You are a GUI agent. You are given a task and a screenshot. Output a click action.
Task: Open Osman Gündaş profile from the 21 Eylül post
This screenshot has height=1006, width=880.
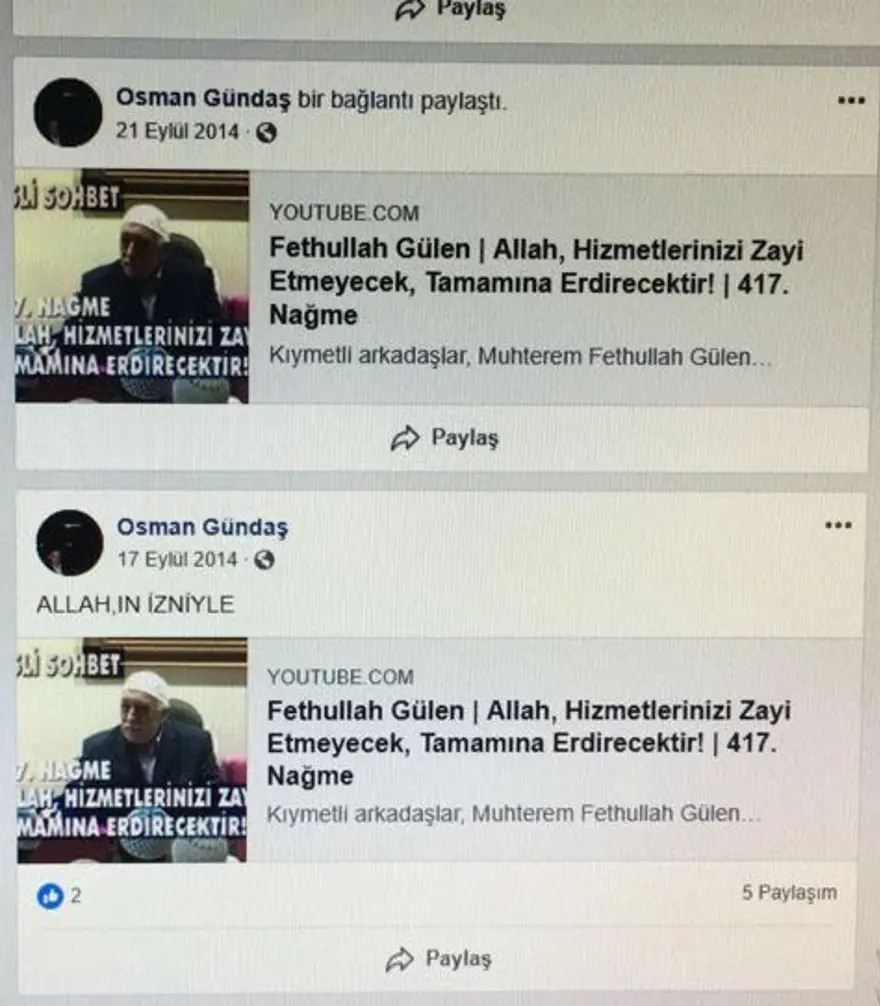(203, 98)
